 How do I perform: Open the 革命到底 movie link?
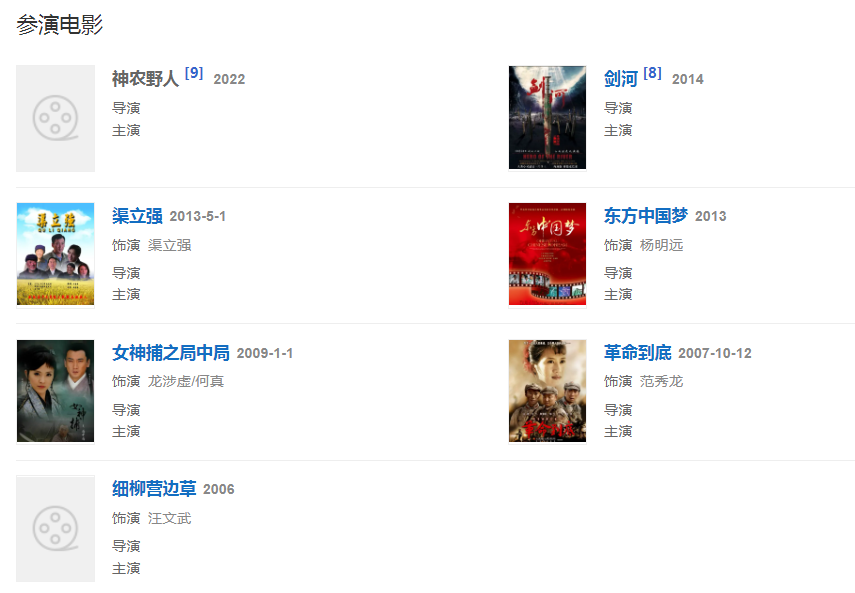(x=637, y=353)
